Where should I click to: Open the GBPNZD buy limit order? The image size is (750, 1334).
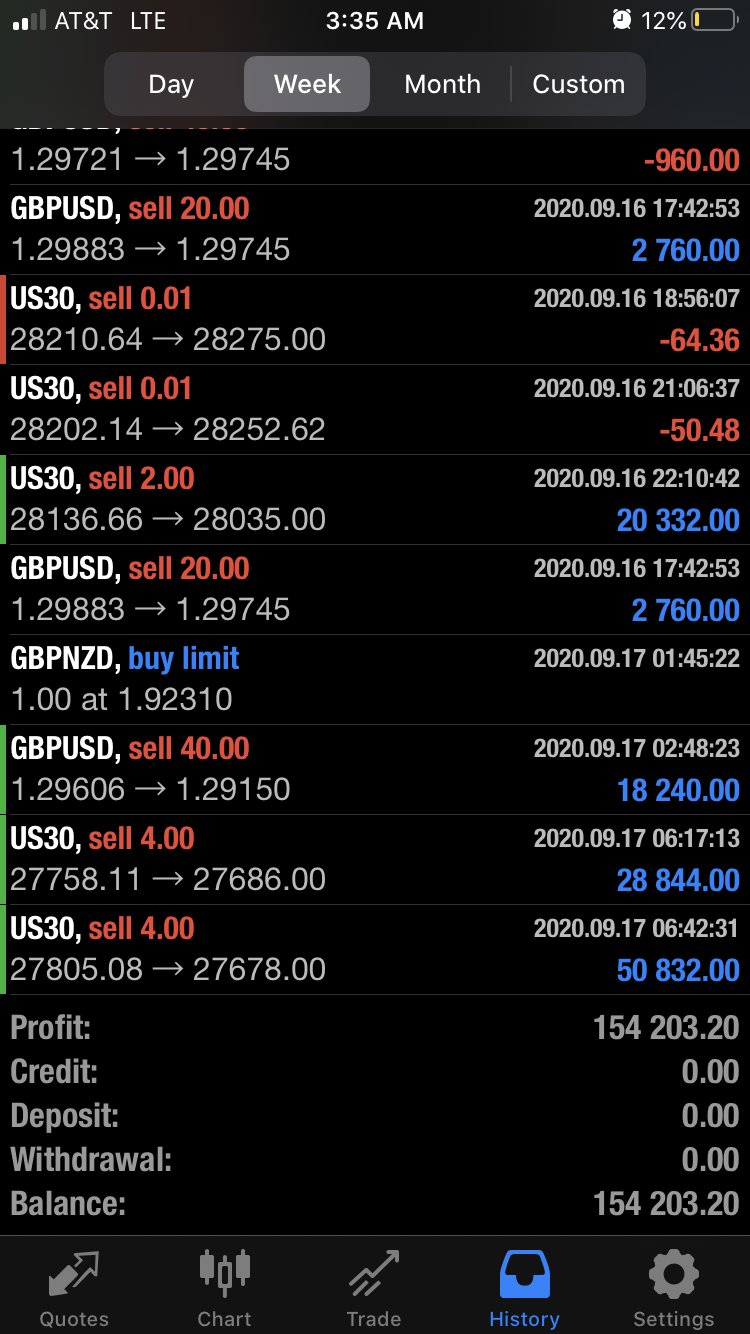[375, 680]
